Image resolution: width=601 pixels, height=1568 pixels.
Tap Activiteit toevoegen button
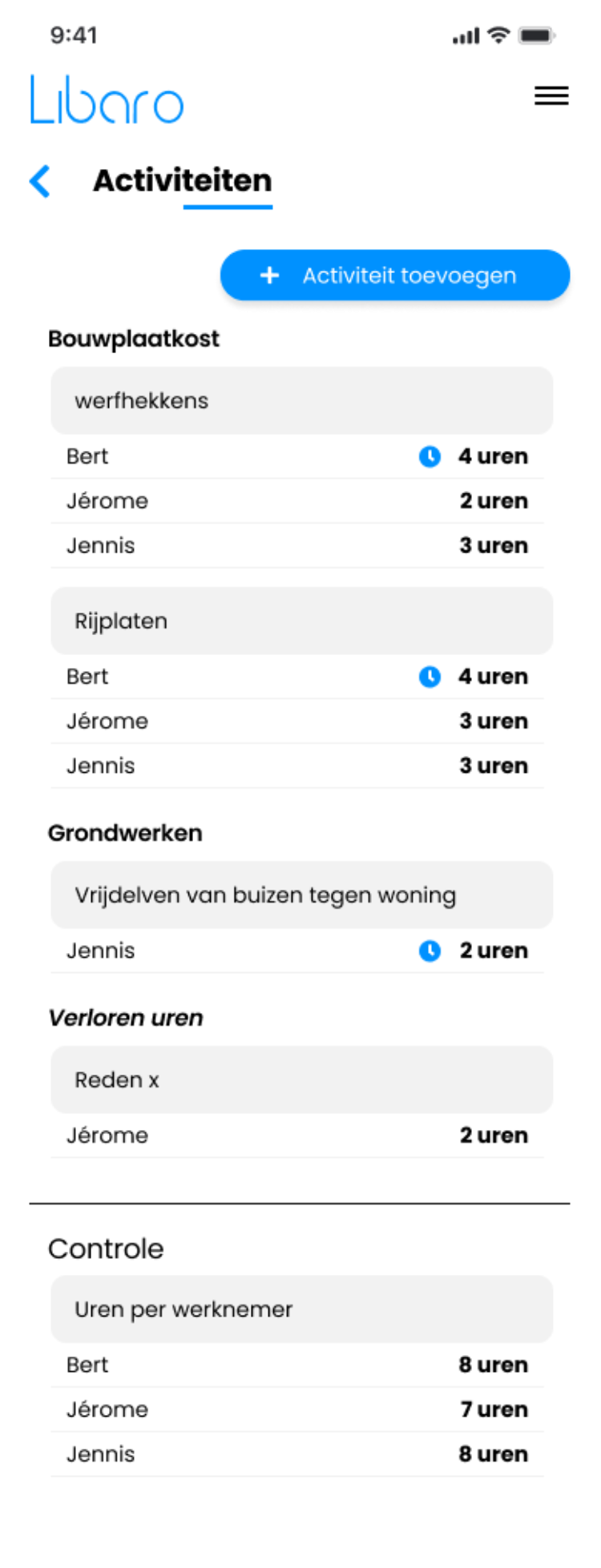coord(395,275)
